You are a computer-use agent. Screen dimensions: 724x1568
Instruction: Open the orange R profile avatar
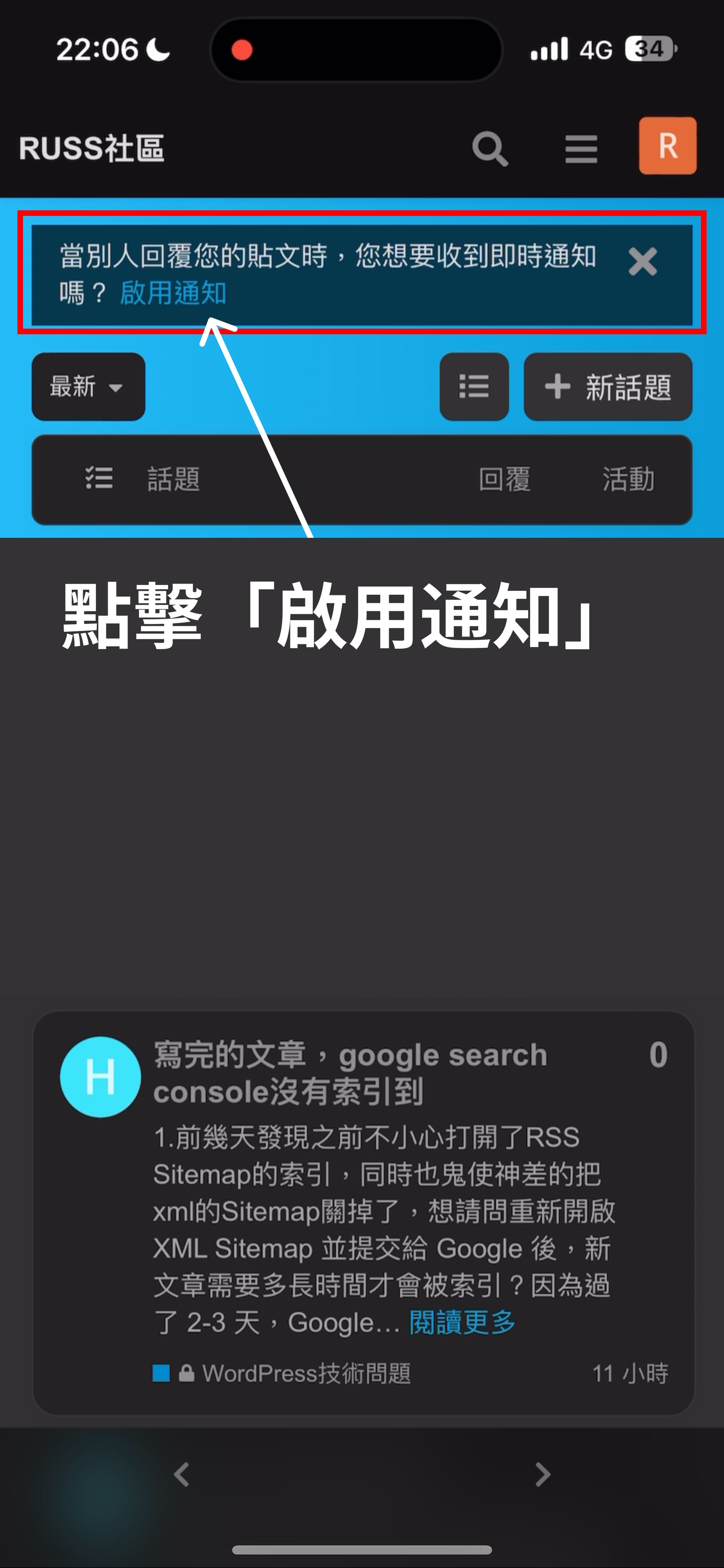point(667,146)
